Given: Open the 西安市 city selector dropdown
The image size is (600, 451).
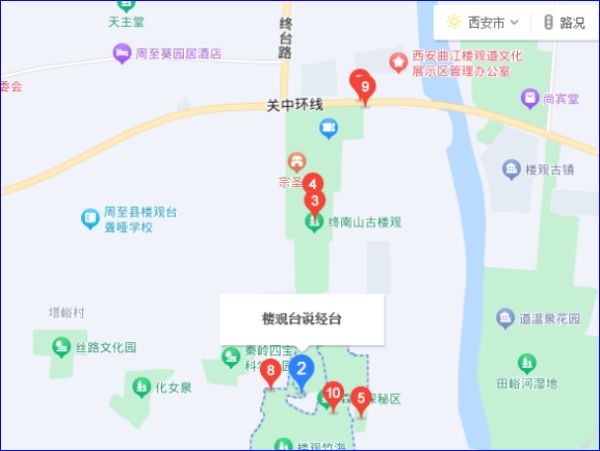Looking at the screenshot, I should [x=483, y=22].
